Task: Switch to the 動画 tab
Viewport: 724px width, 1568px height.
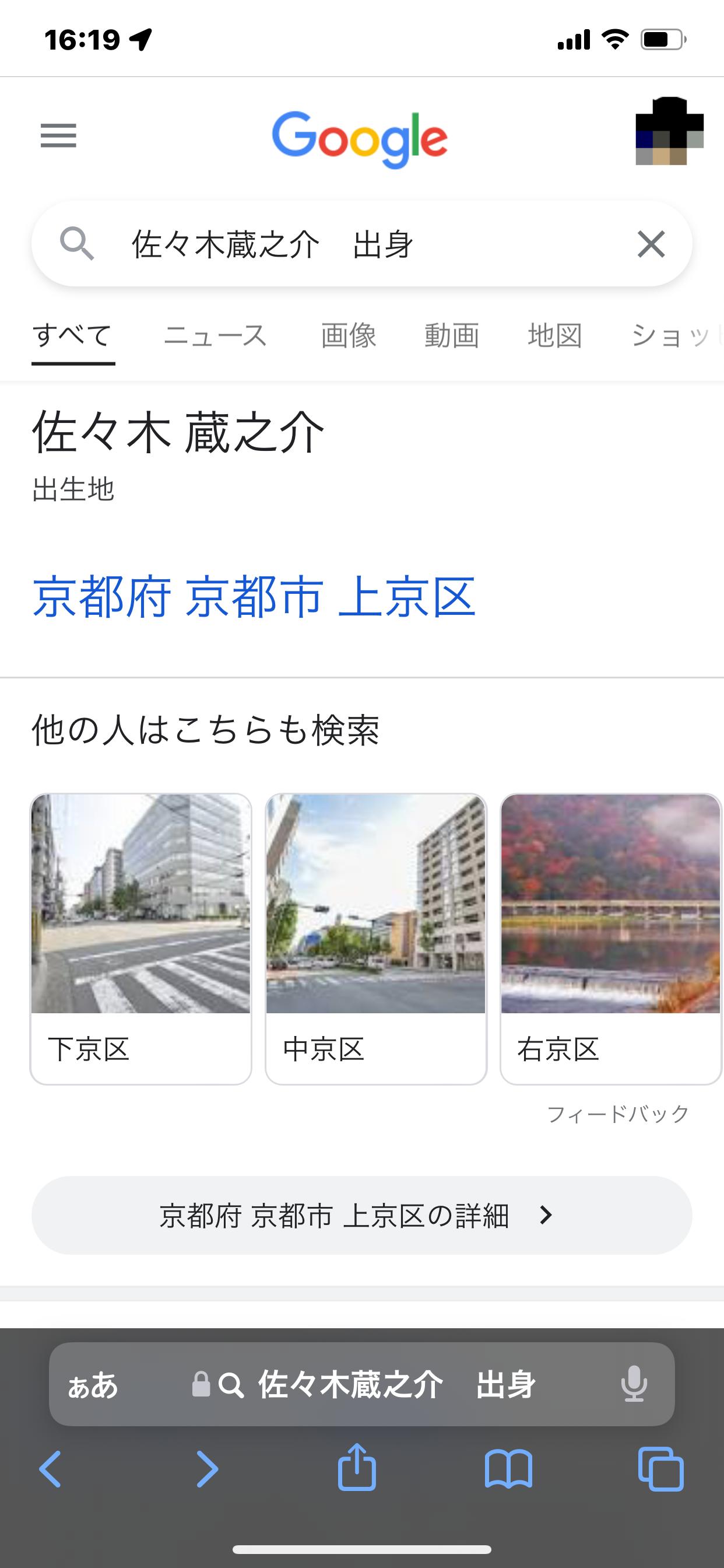Action: [x=451, y=335]
